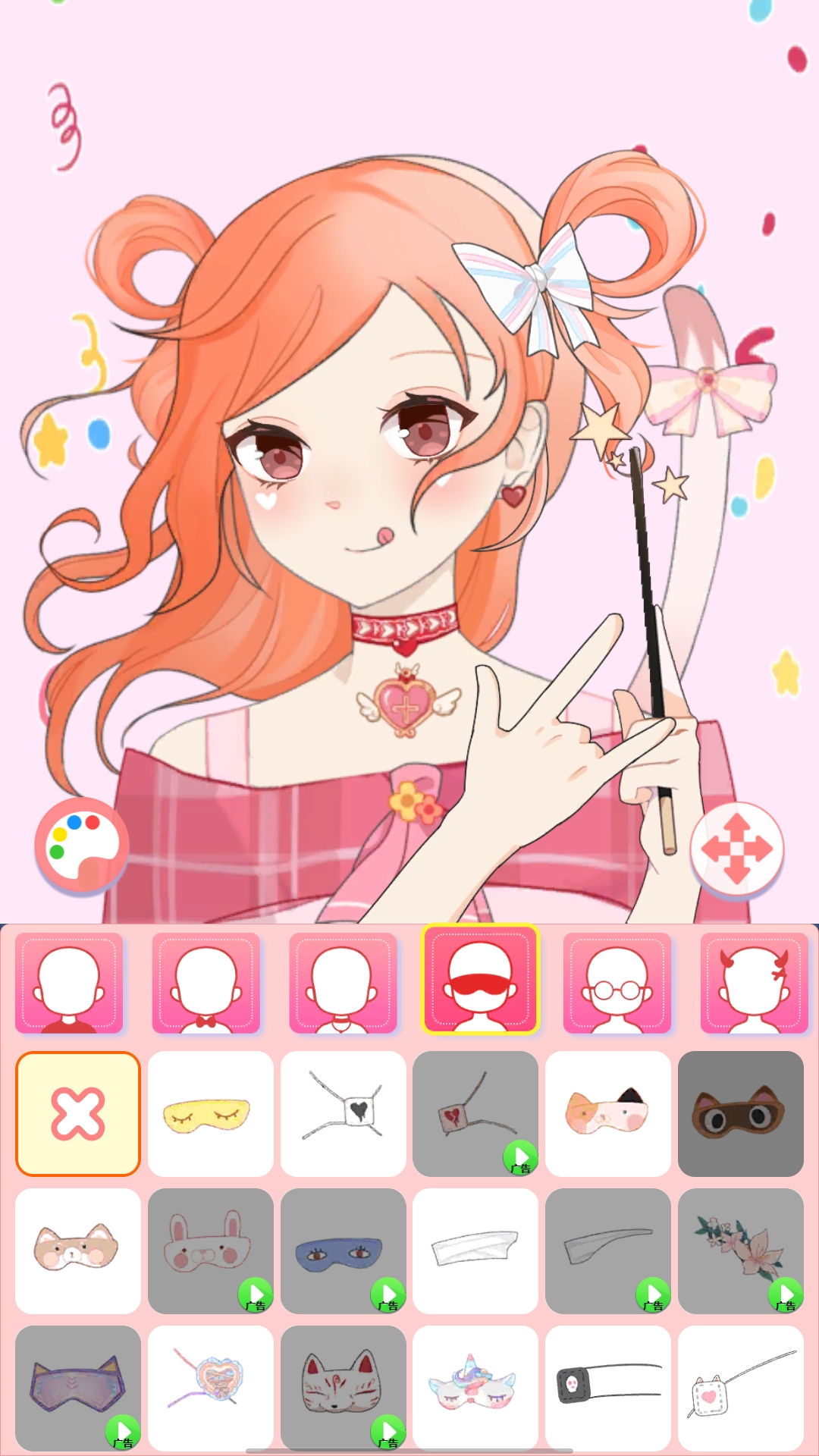819x1456 pixels.
Task: Remove the eye mask with the X option
Action: tap(78, 1113)
